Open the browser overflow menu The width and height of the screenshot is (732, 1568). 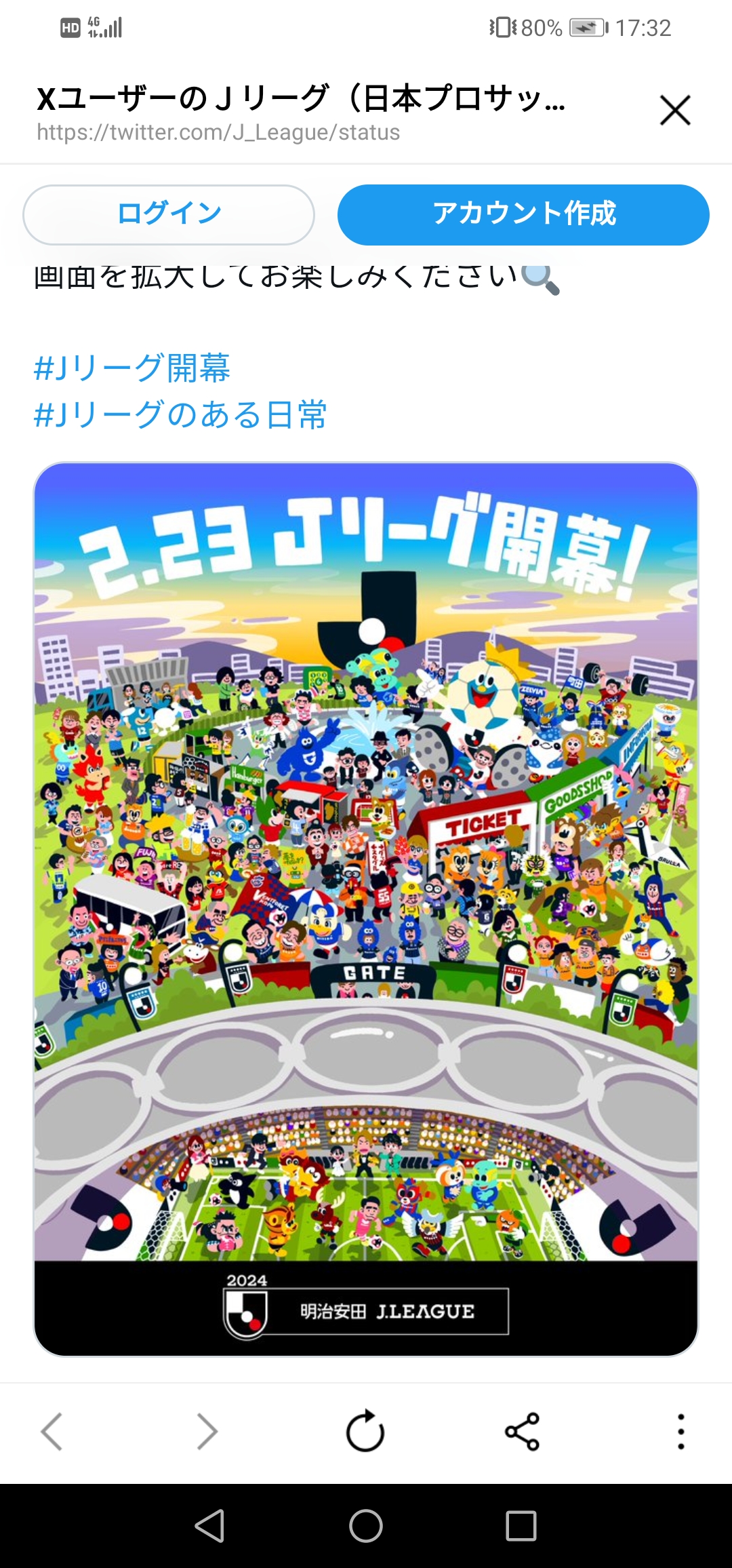pyautogui.click(x=680, y=1431)
